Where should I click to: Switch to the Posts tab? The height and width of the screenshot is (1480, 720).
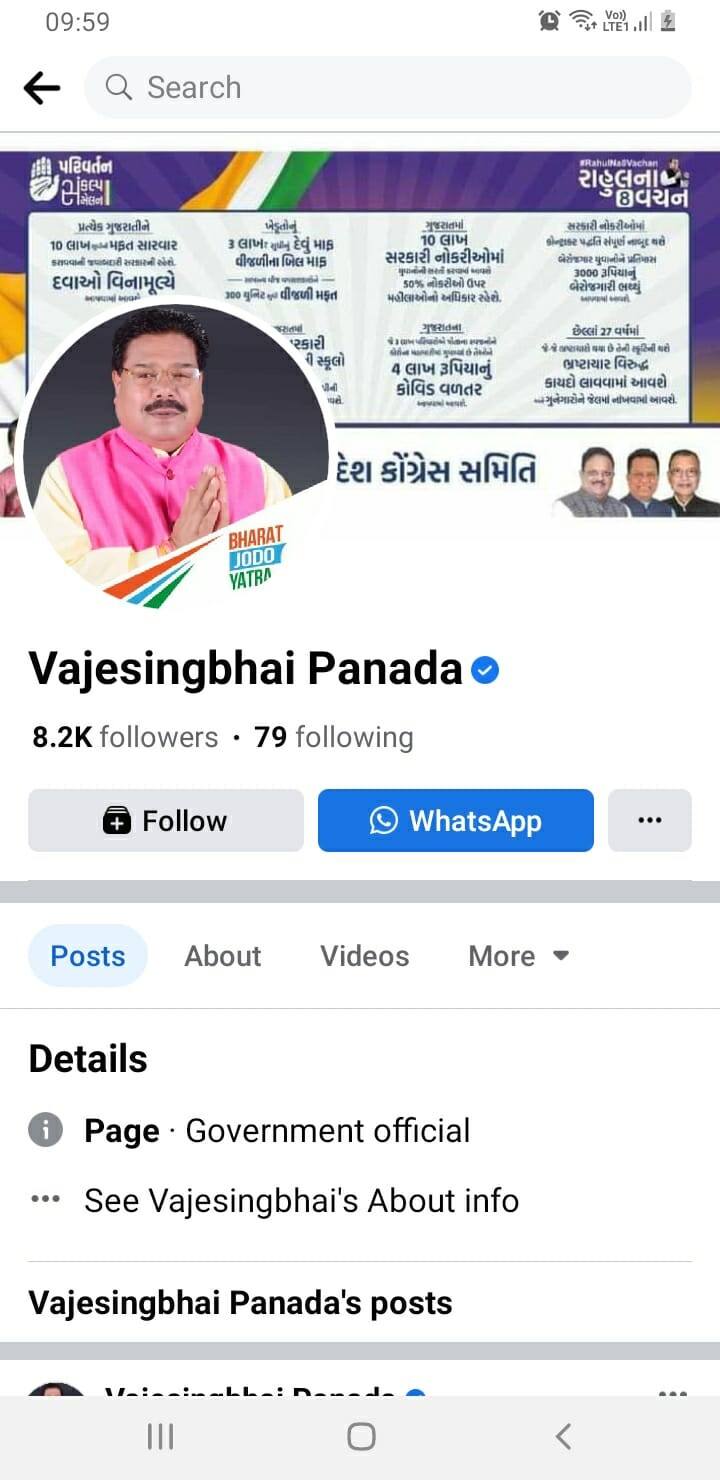tap(88, 956)
